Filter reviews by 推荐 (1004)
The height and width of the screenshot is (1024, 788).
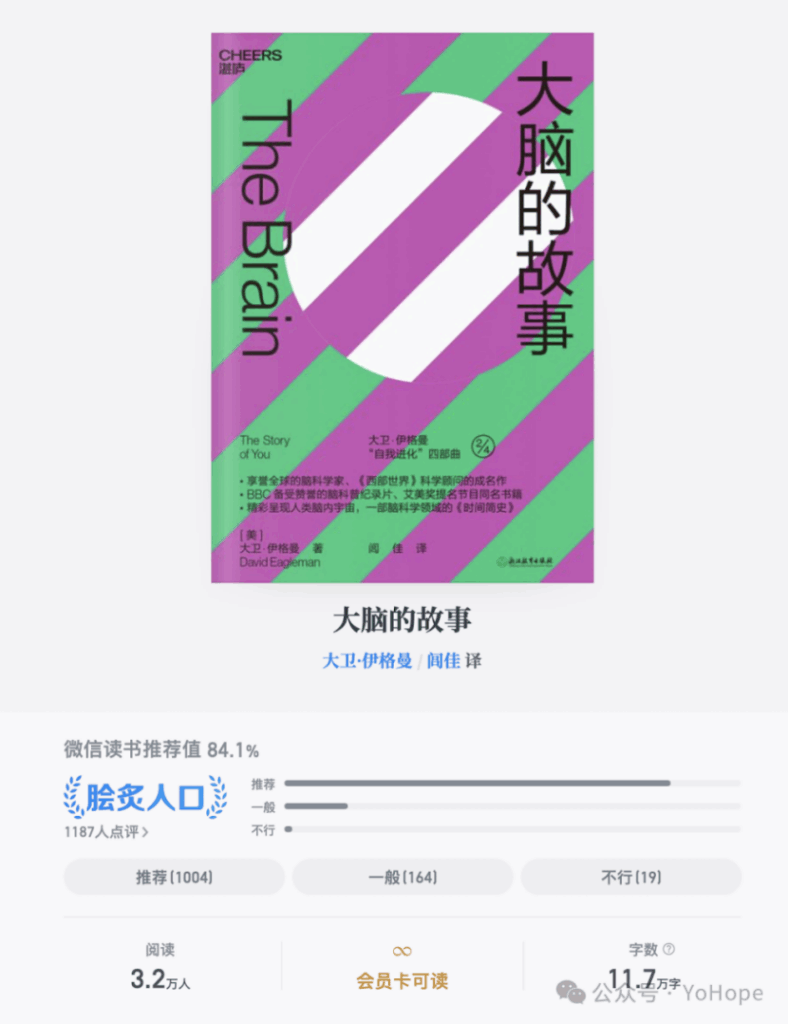tap(174, 877)
